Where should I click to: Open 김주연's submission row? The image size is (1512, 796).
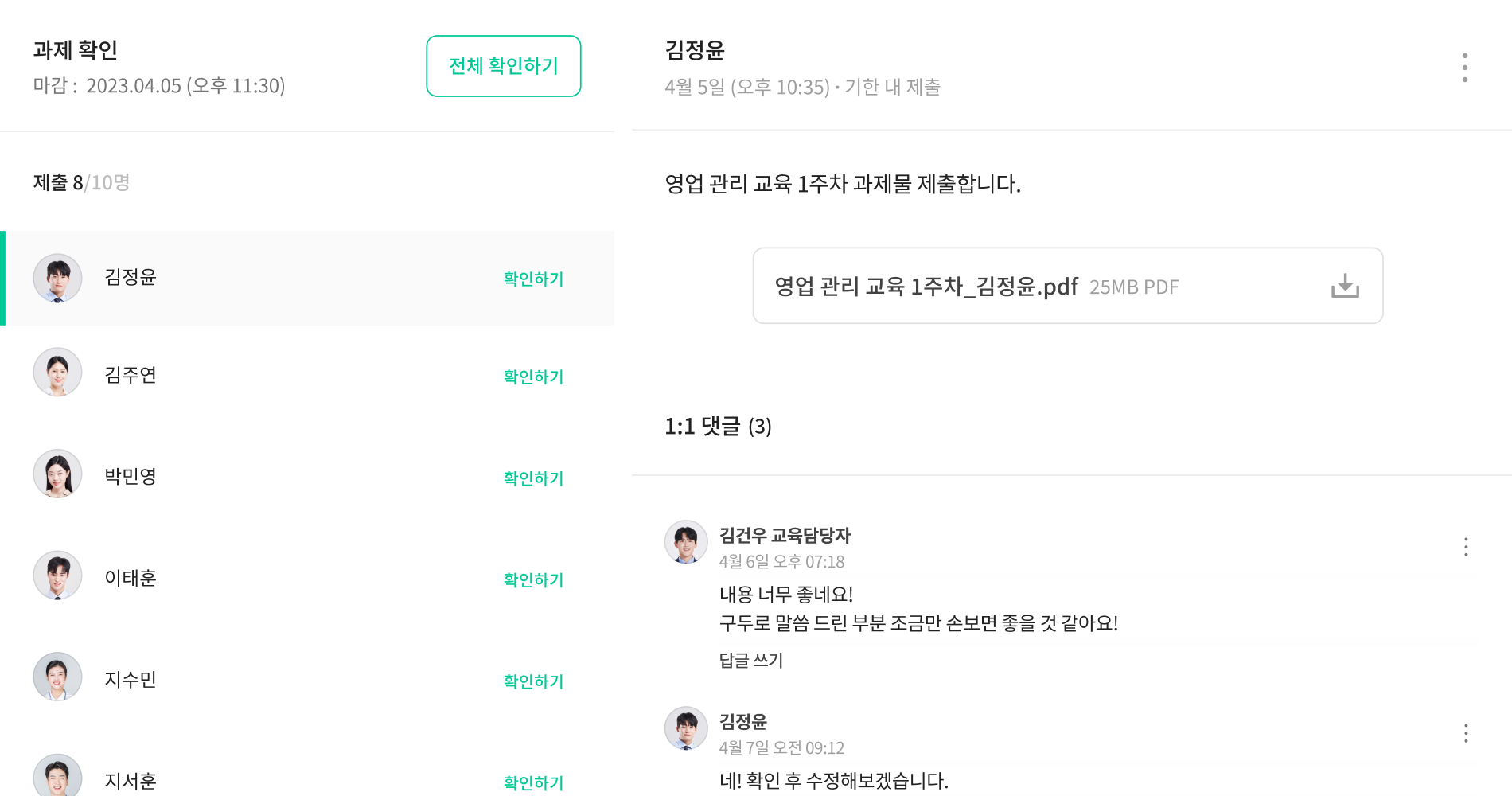coord(131,374)
